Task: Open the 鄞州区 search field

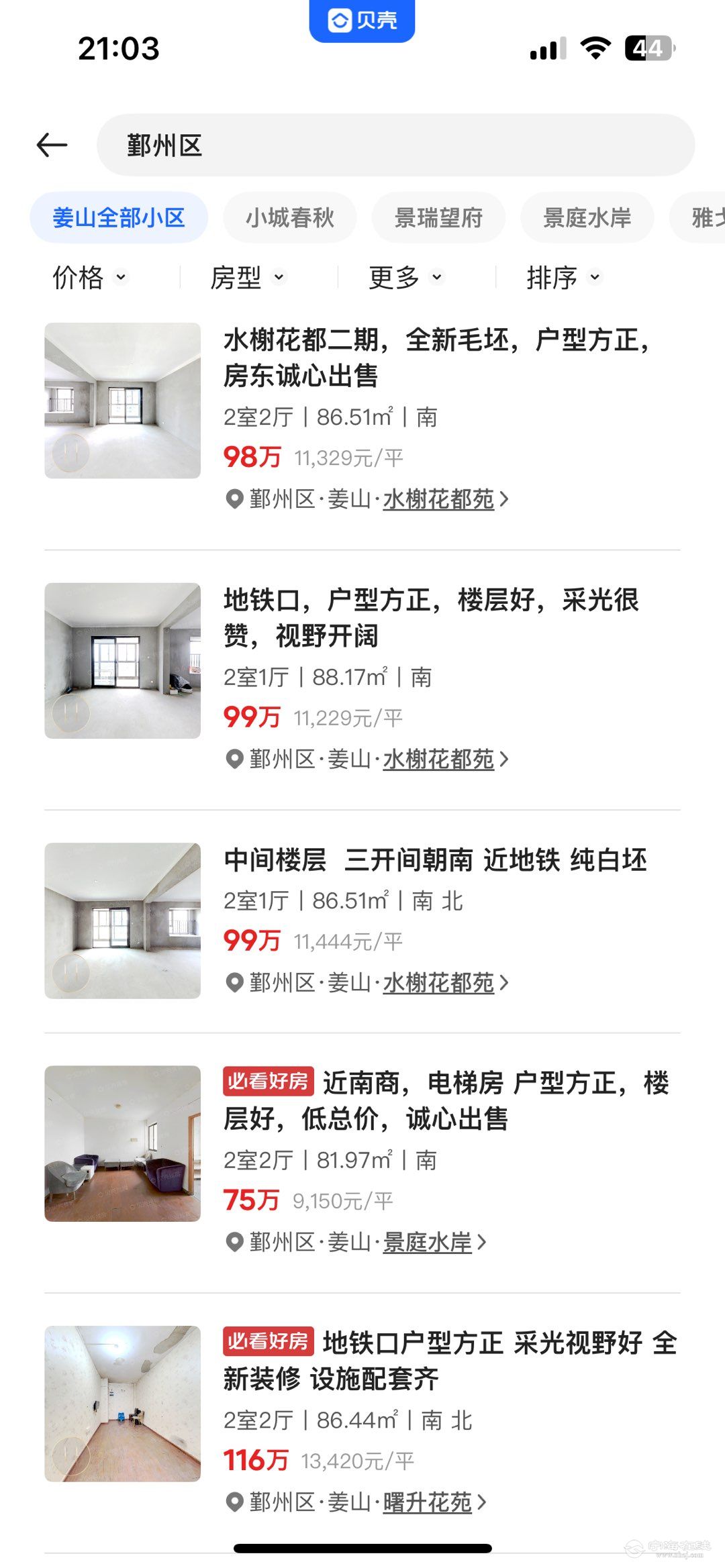Action: 395,145
